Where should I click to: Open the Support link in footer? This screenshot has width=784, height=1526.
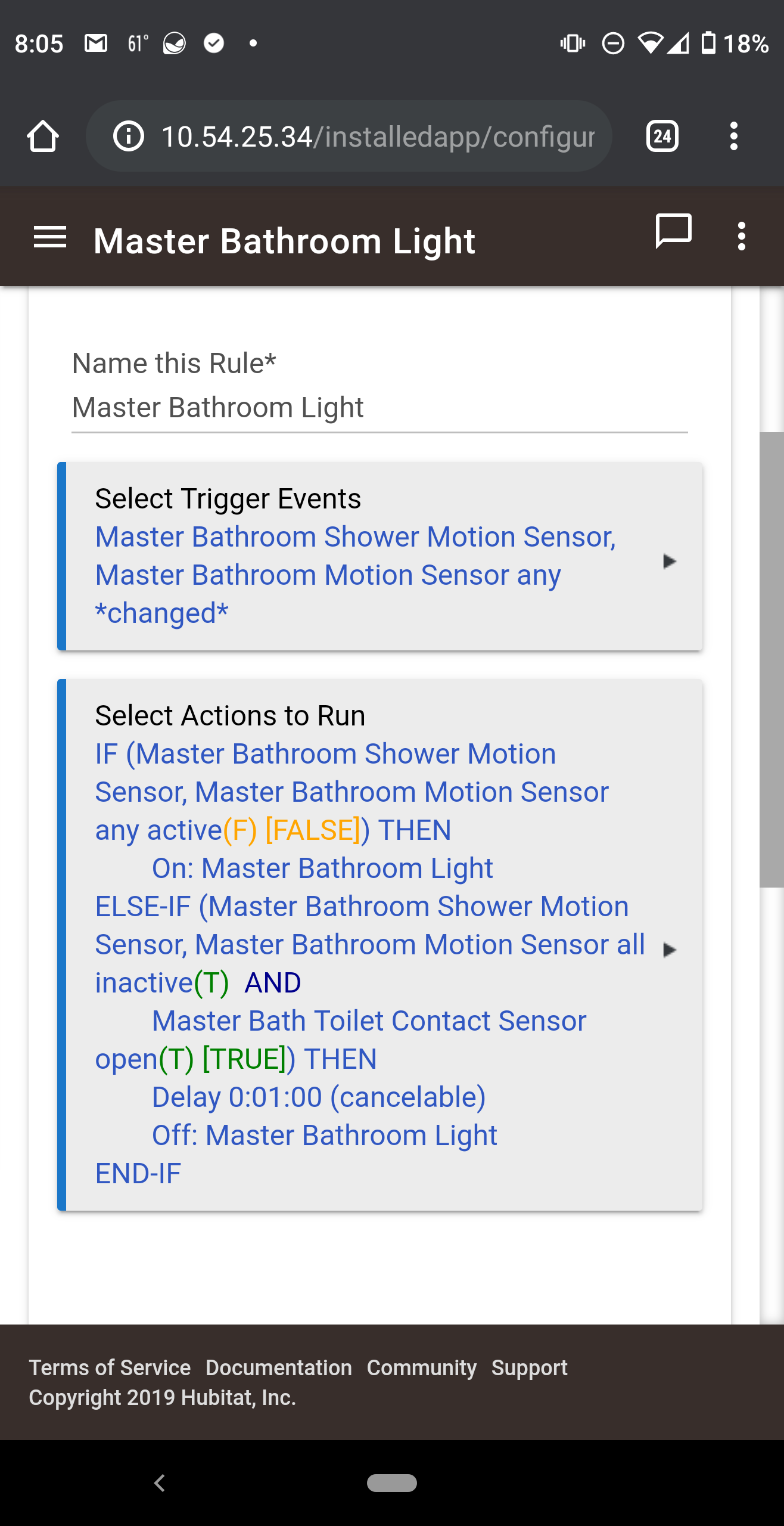tap(529, 1367)
